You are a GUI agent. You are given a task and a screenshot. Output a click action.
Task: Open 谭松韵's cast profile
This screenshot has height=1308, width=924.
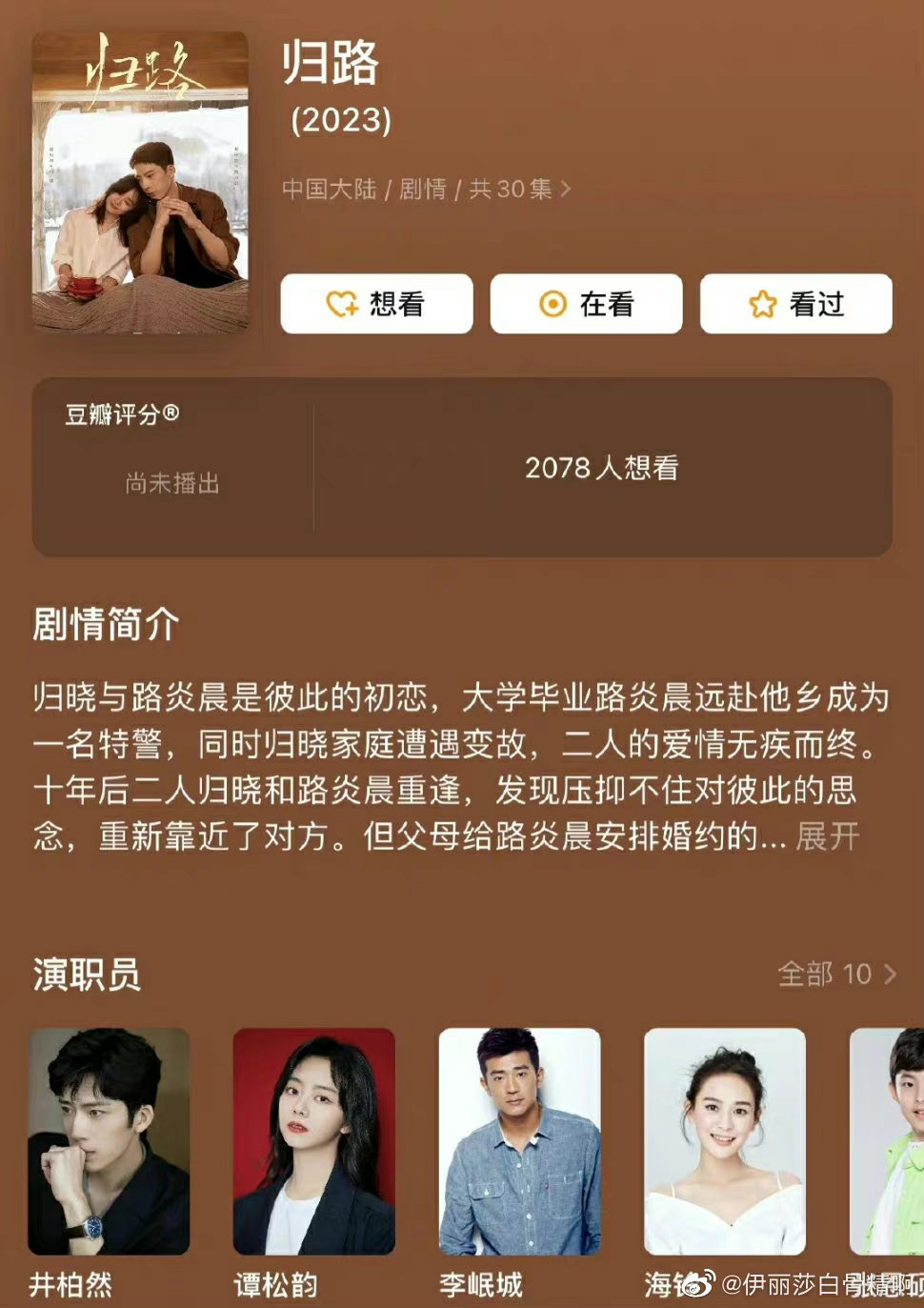313,1141
